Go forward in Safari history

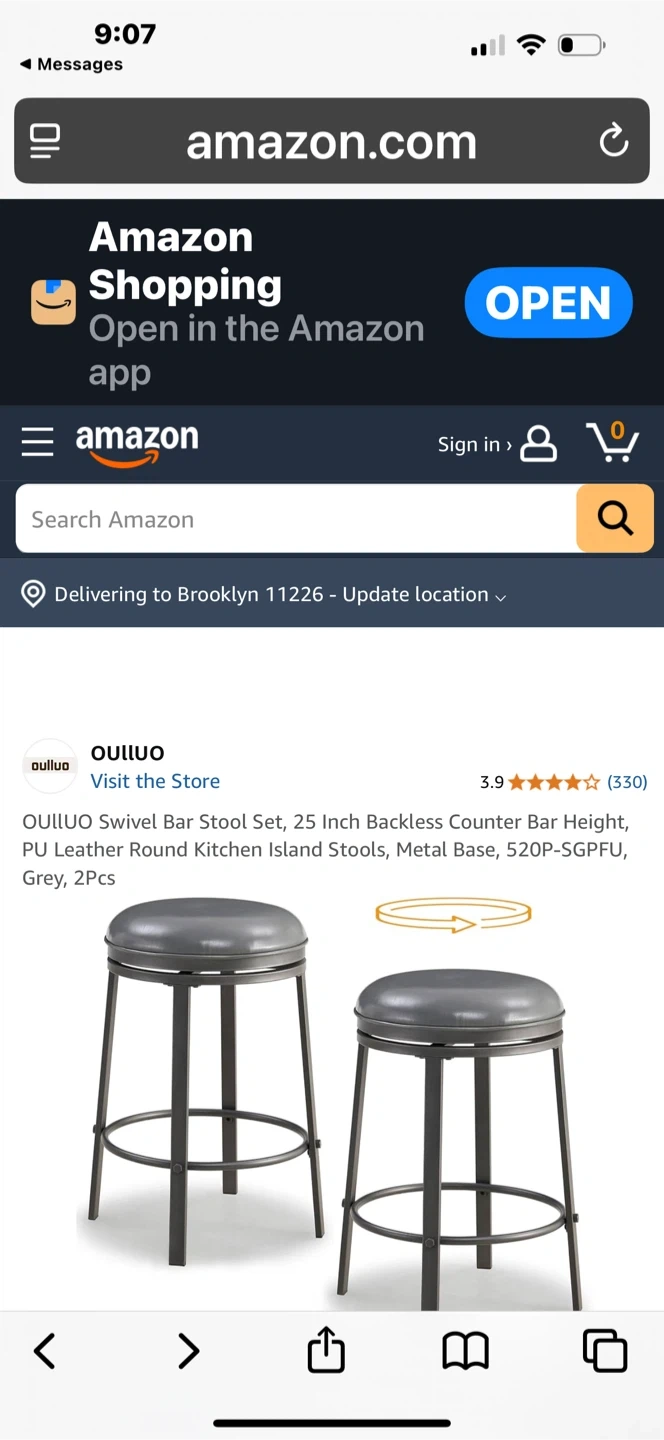point(188,1350)
